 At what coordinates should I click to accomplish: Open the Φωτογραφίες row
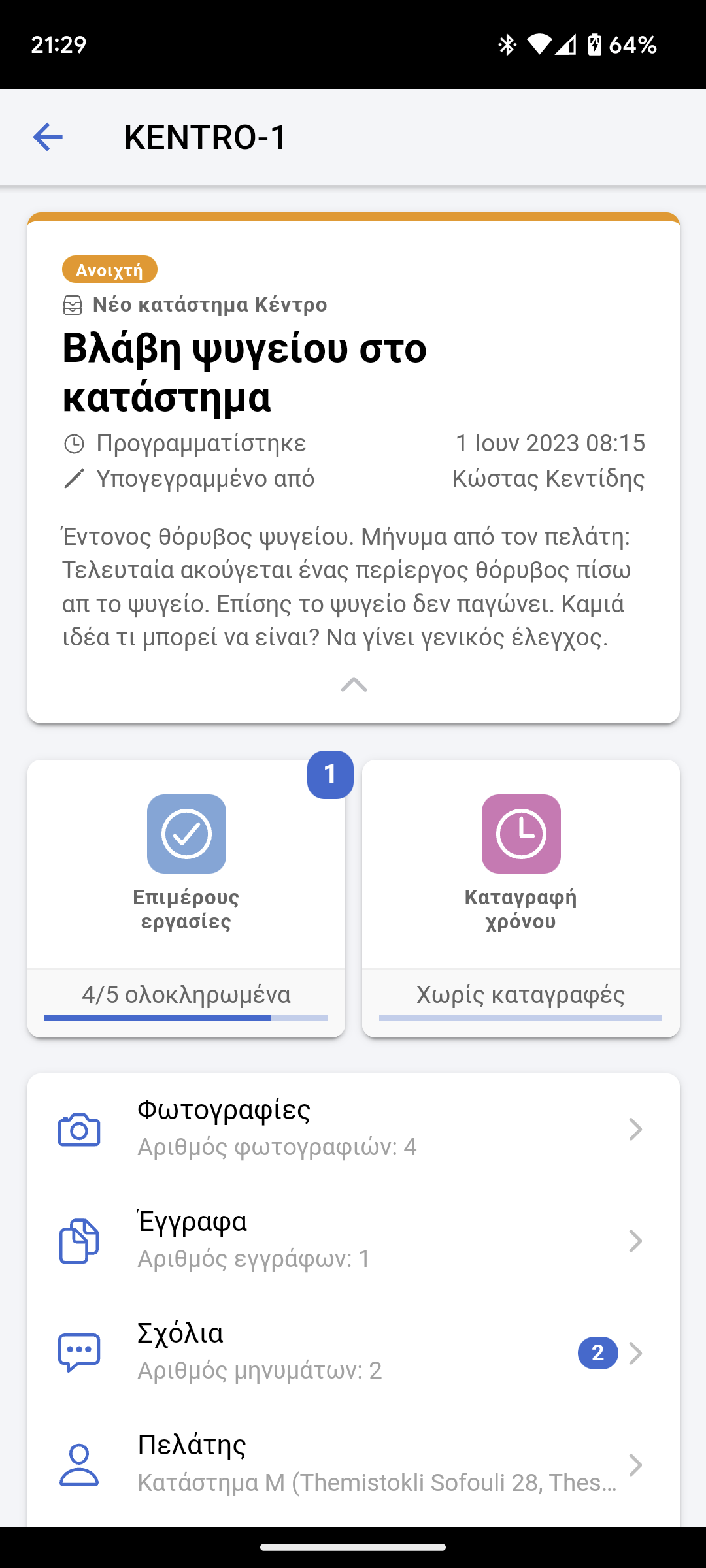pos(353,1128)
